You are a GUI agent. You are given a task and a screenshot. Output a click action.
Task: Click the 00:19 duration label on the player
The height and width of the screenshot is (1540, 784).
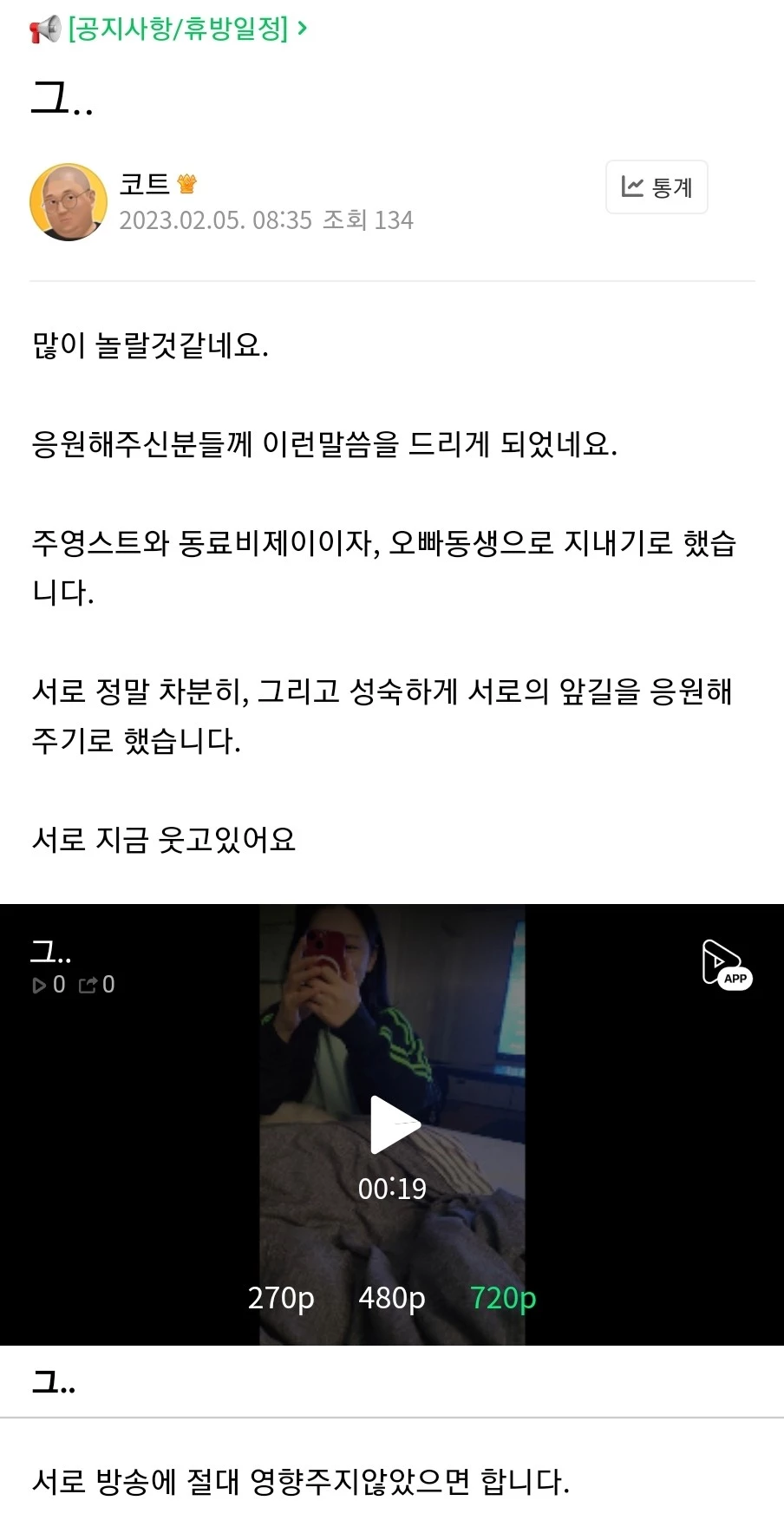(x=392, y=1189)
